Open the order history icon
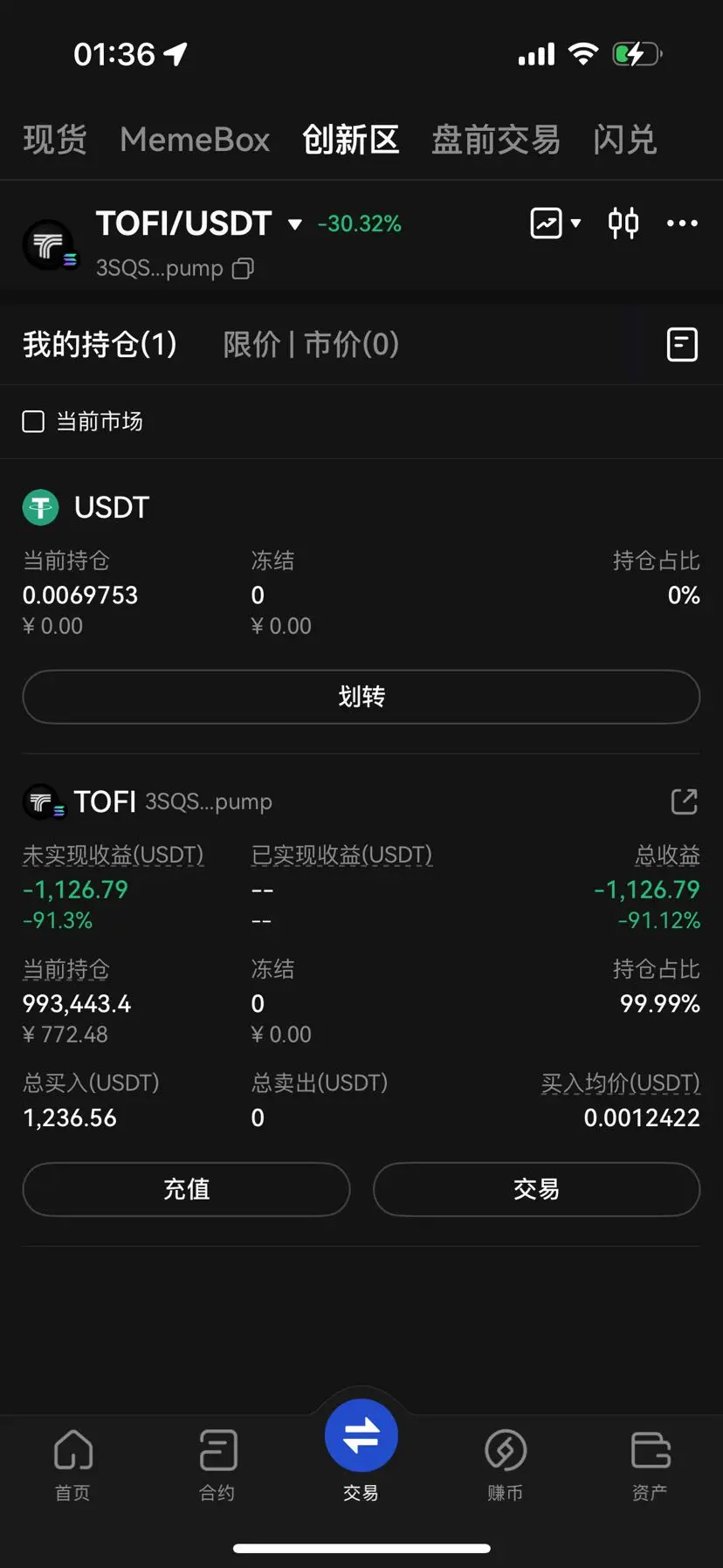This screenshot has width=723, height=1568. pos(682,345)
